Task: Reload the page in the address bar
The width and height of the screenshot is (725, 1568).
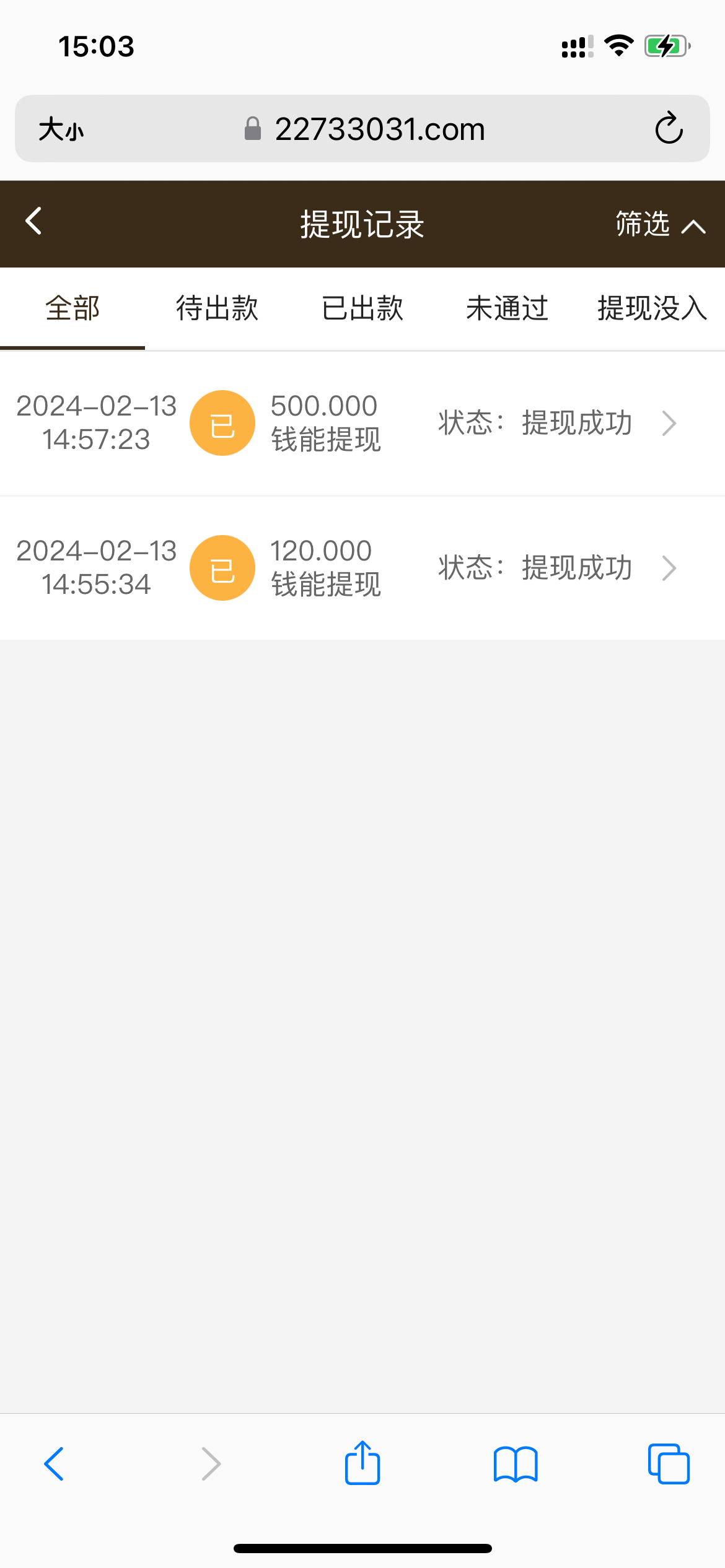Action: tap(669, 129)
